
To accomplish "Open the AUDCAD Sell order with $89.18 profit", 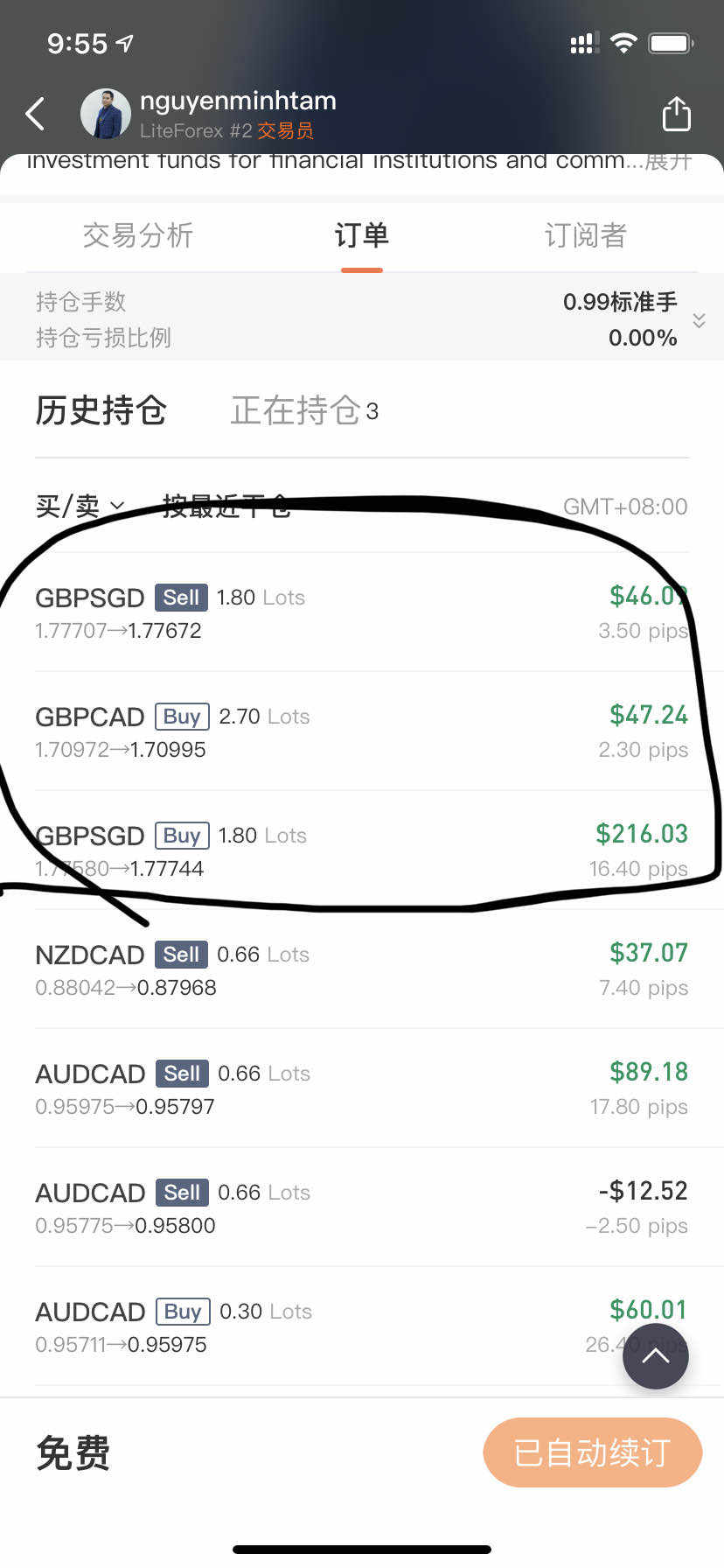I will [362, 1088].
